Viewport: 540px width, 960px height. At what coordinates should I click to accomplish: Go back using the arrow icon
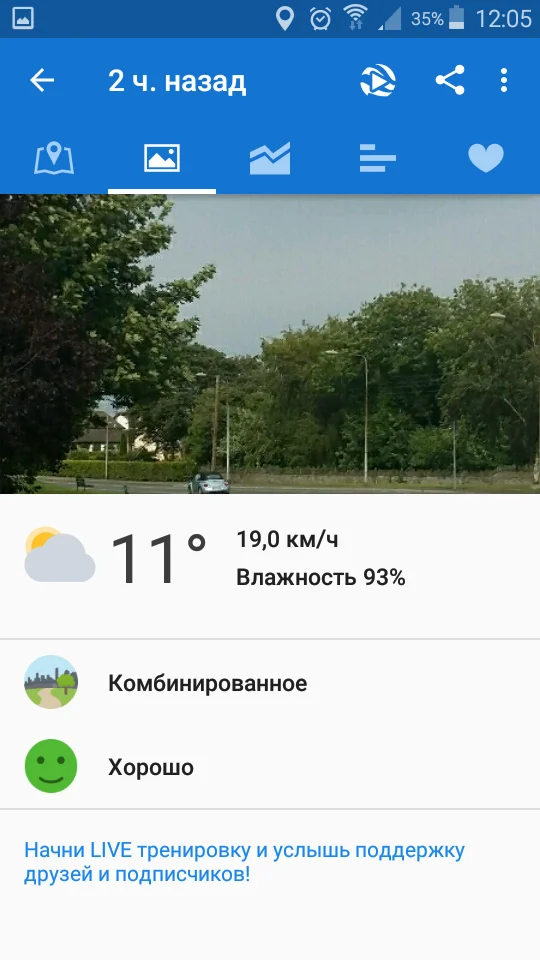point(42,80)
